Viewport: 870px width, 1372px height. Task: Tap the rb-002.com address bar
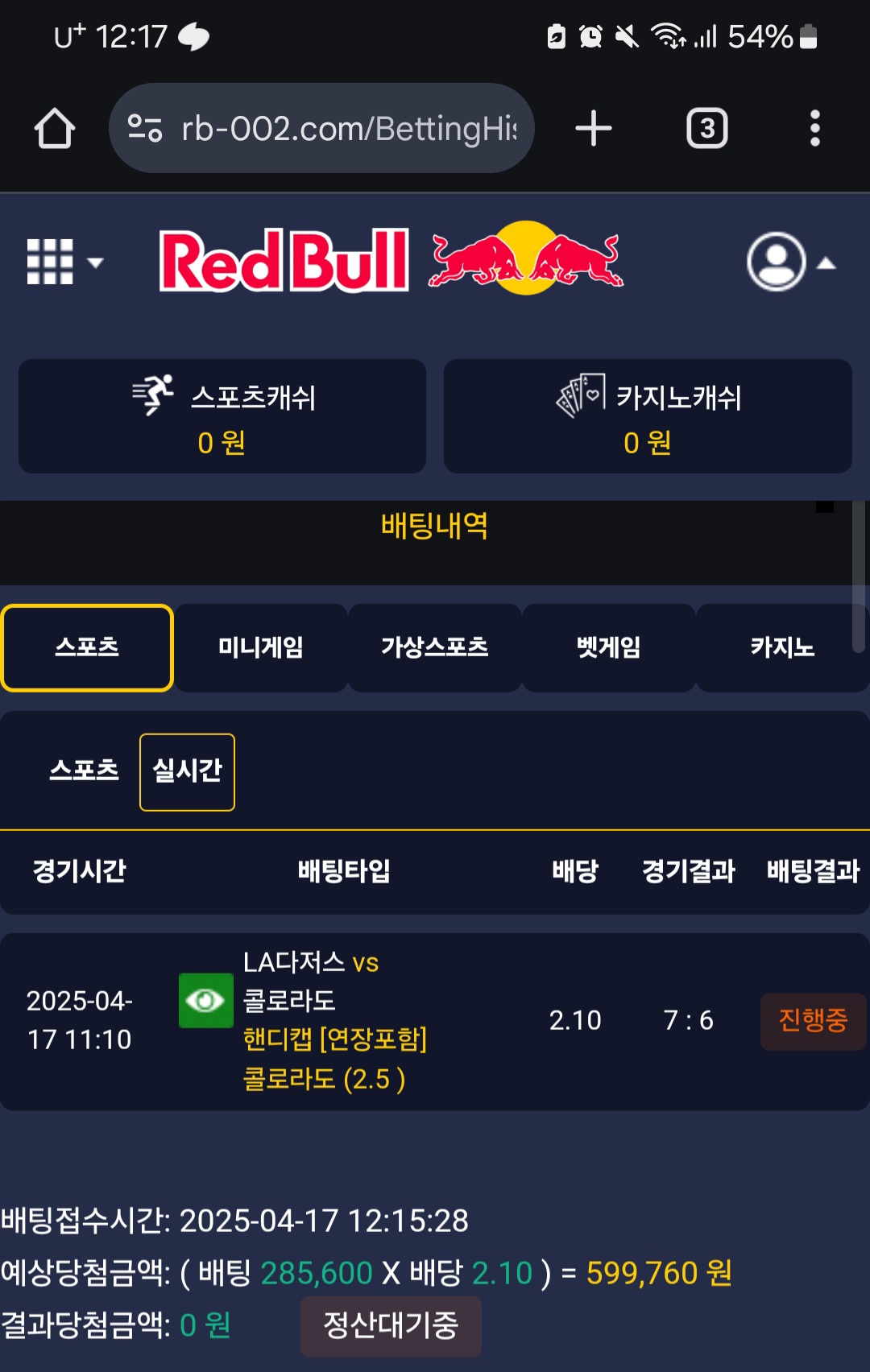[x=322, y=129]
